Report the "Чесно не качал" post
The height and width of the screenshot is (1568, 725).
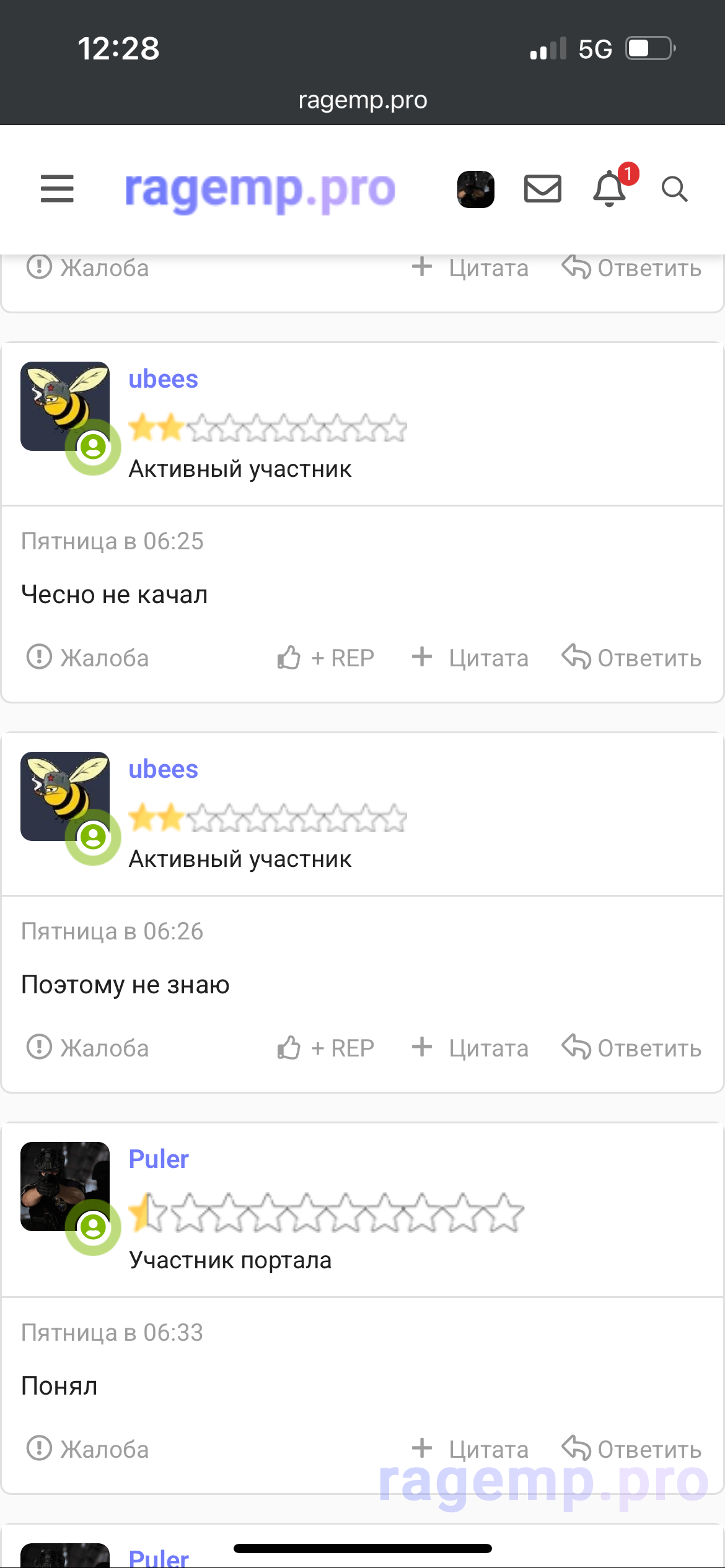87,658
